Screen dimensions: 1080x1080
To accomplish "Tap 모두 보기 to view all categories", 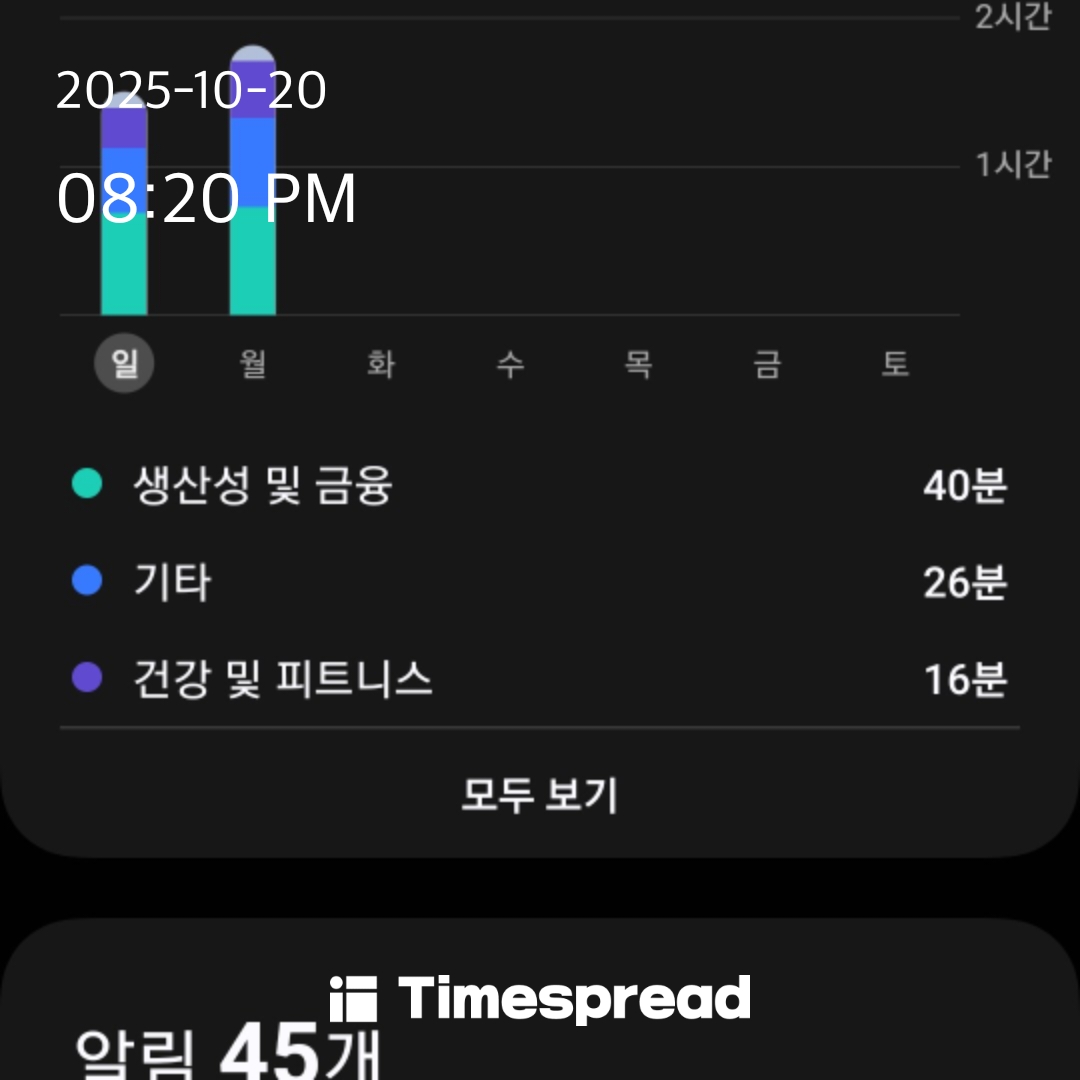I will [x=540, y=795].
